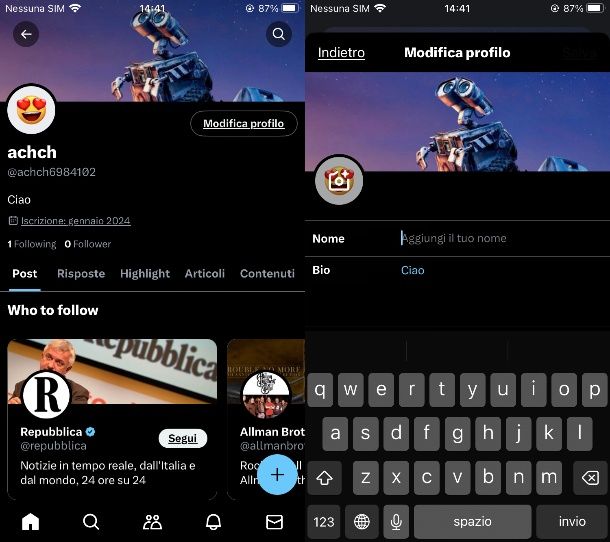The width and height of the screenshot is (610, 542).
Task: Open the Articoli tab
Action: pyautogui.click(x=205, y=273)
